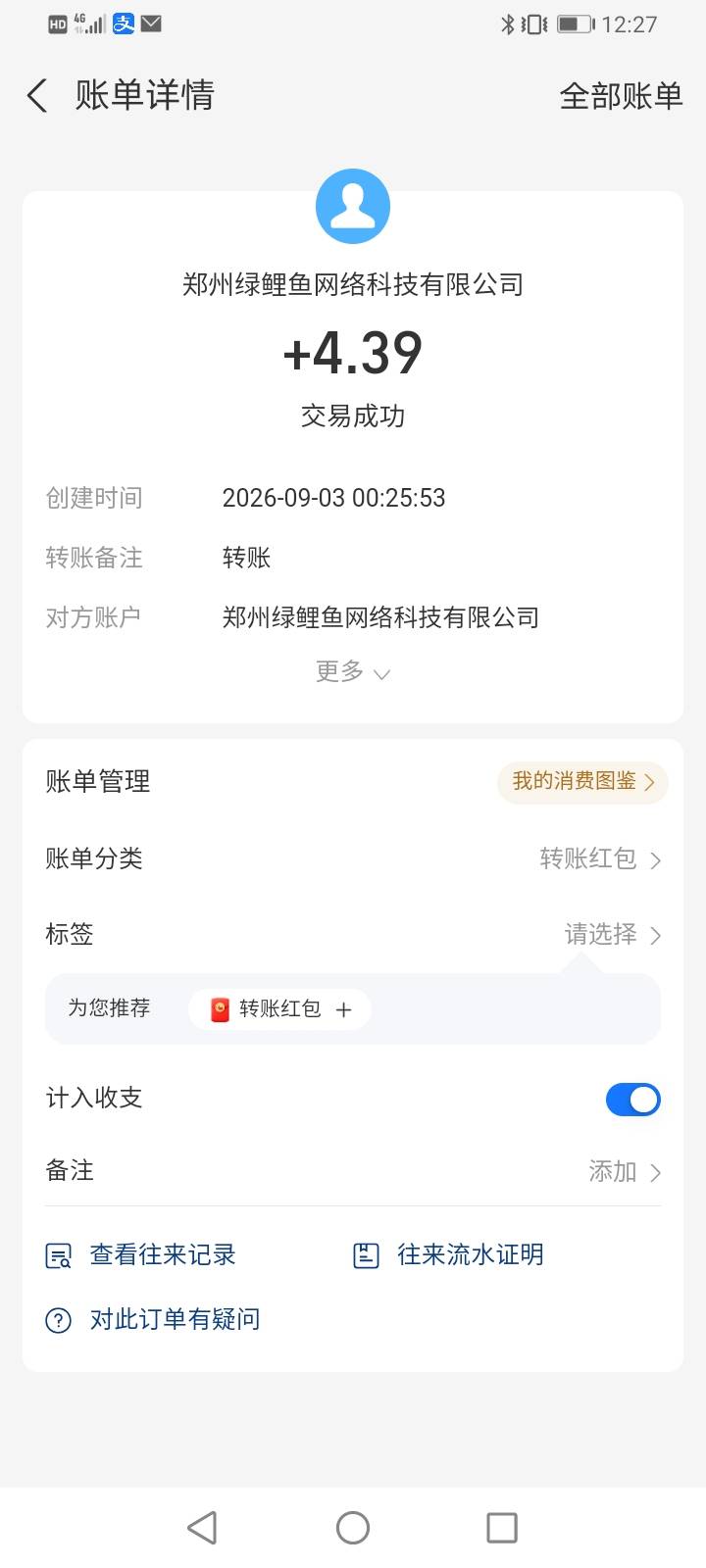The height and width of the screenshot is (1568, 706).
Task: Change 账单分类 category
Action: (353, 859)
